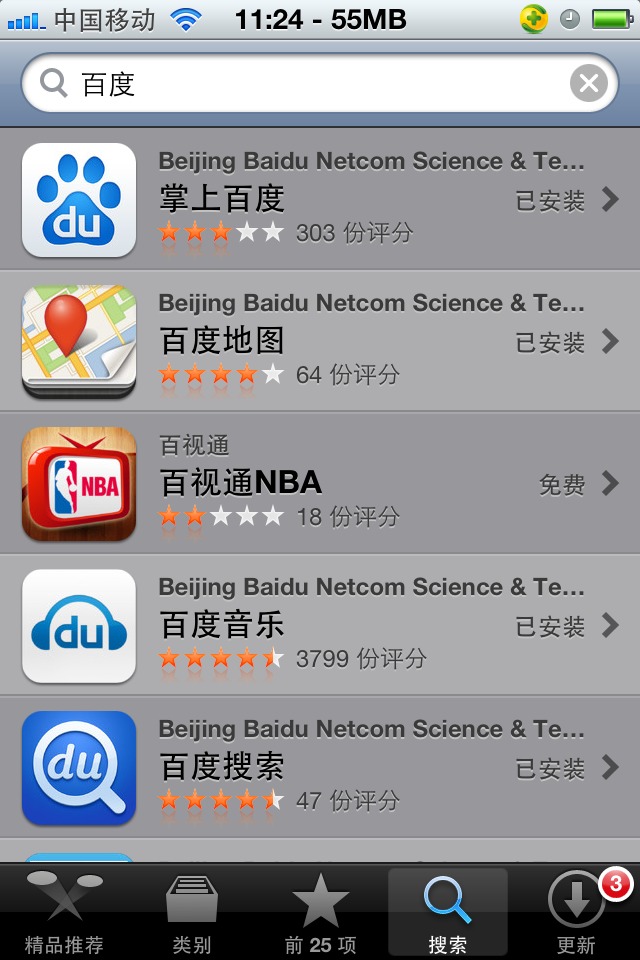
Task: Select the 搜索 tab
Action: coord(447,912)
